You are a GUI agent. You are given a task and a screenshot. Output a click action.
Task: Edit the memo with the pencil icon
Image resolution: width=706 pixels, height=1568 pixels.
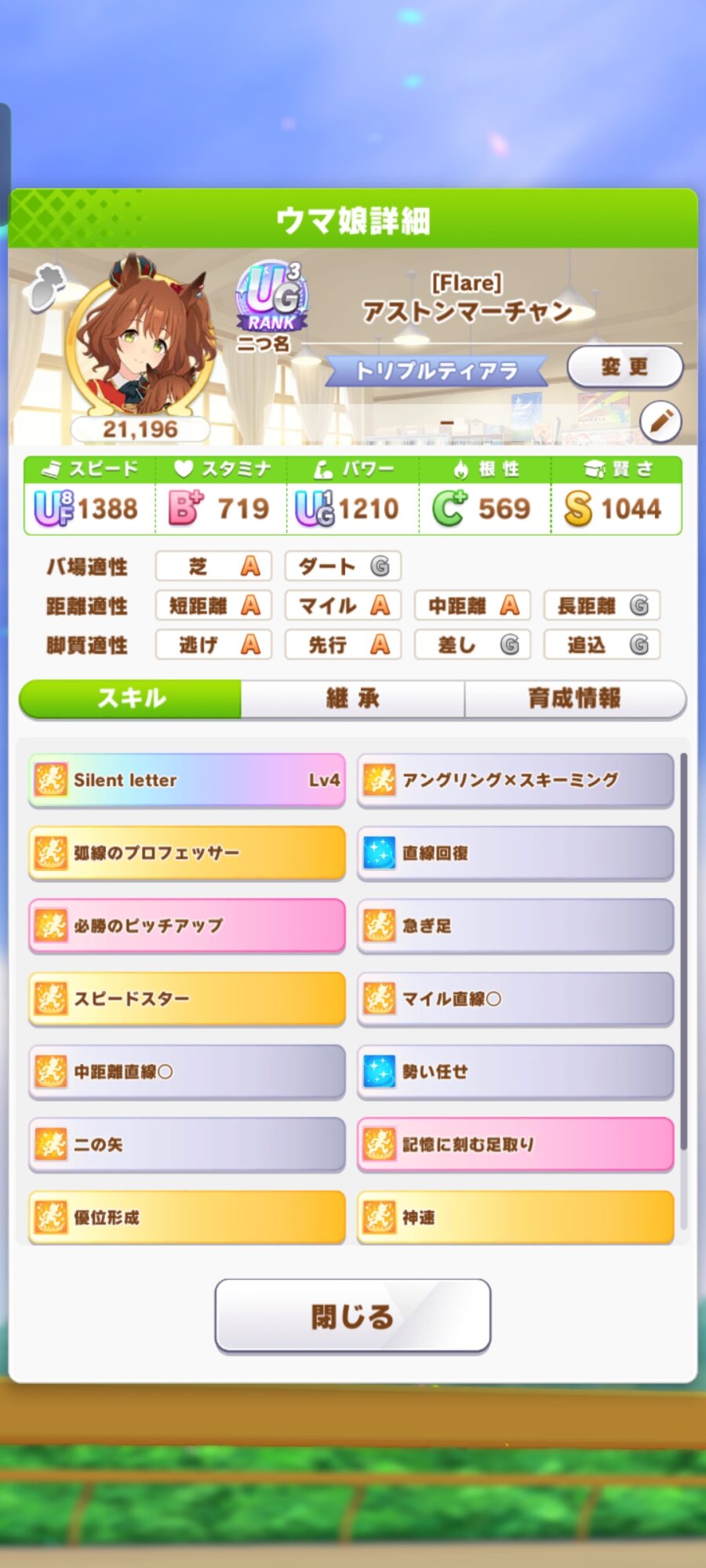661,422
